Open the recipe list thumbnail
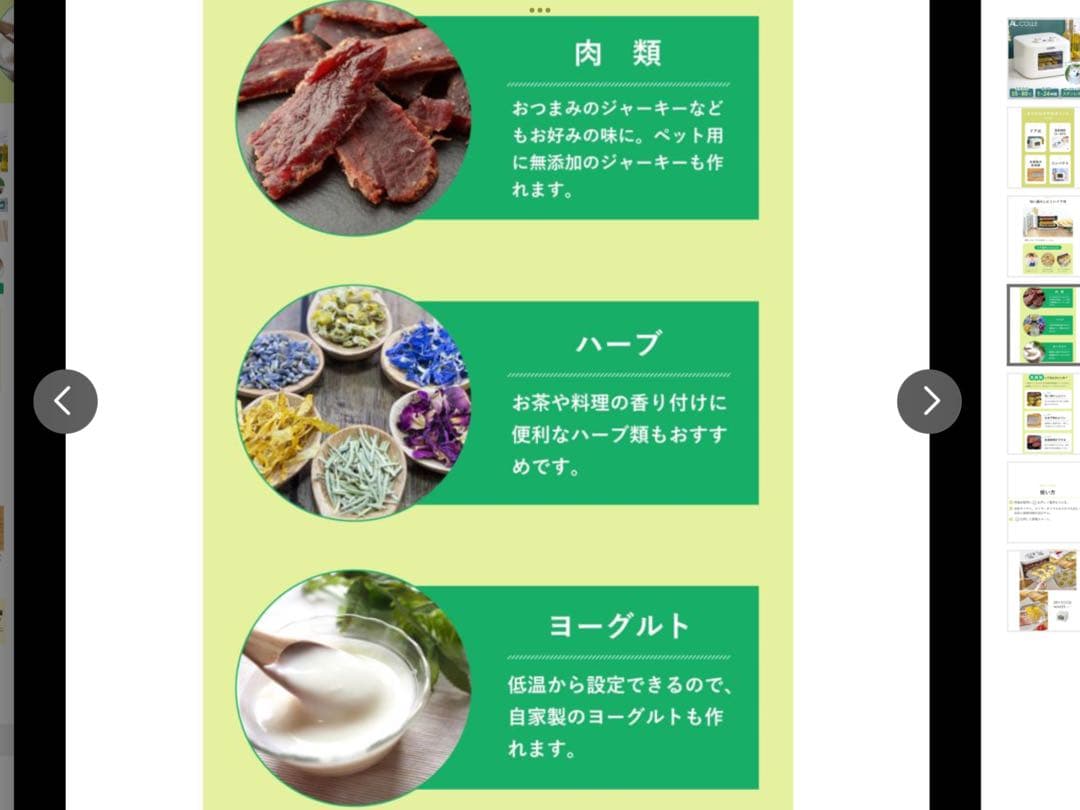Image resolution: width=1080 pixels, height=810 pixels. (1043, 413)
